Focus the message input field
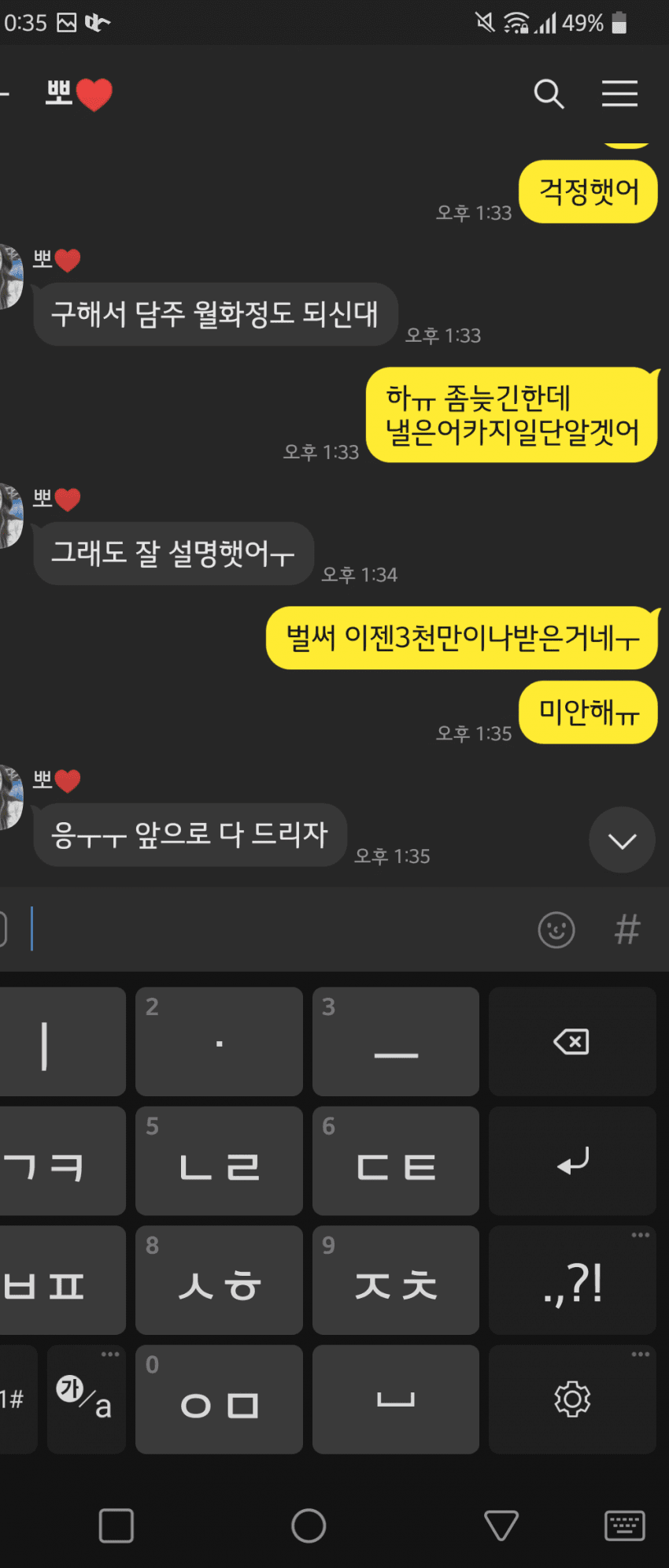This screenshot has width=669, height=1568. point(268,929)
